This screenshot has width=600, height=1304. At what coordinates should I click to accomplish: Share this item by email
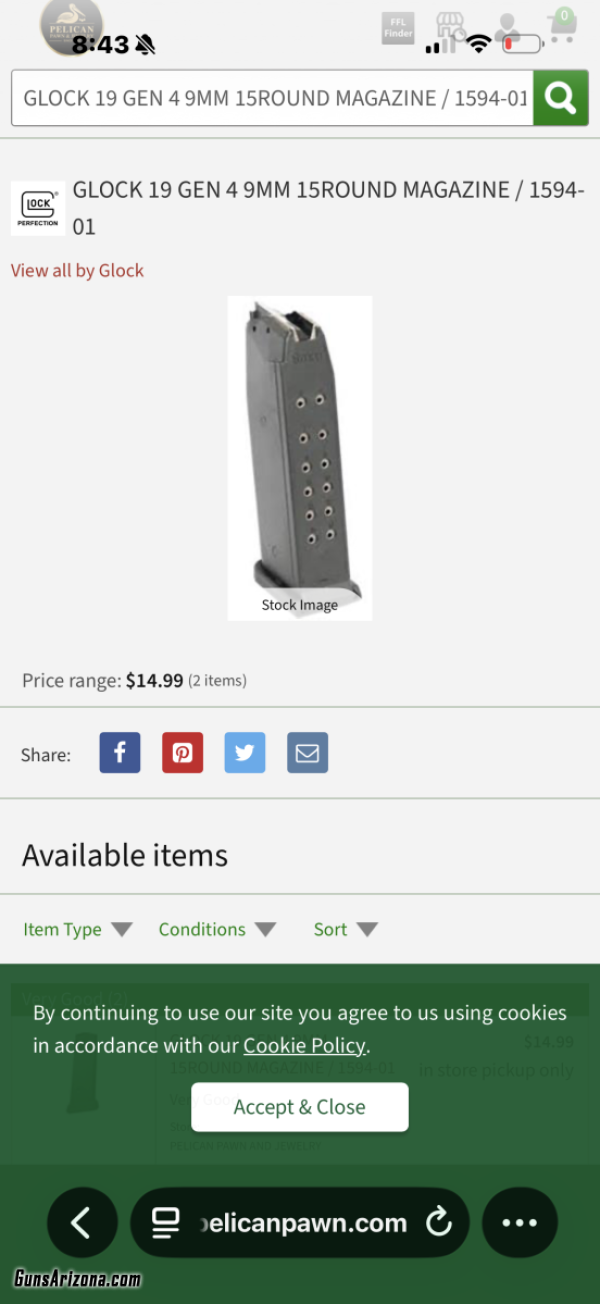pyautogui.click(x=308, y=753)
